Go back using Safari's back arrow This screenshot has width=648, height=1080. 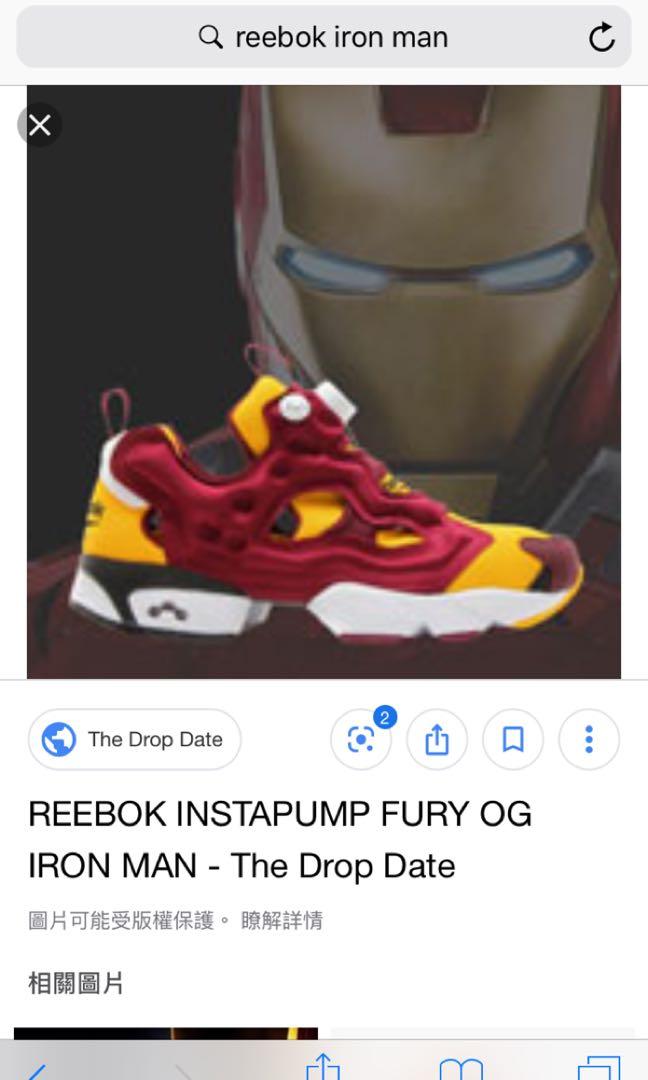coord(38,1070)
